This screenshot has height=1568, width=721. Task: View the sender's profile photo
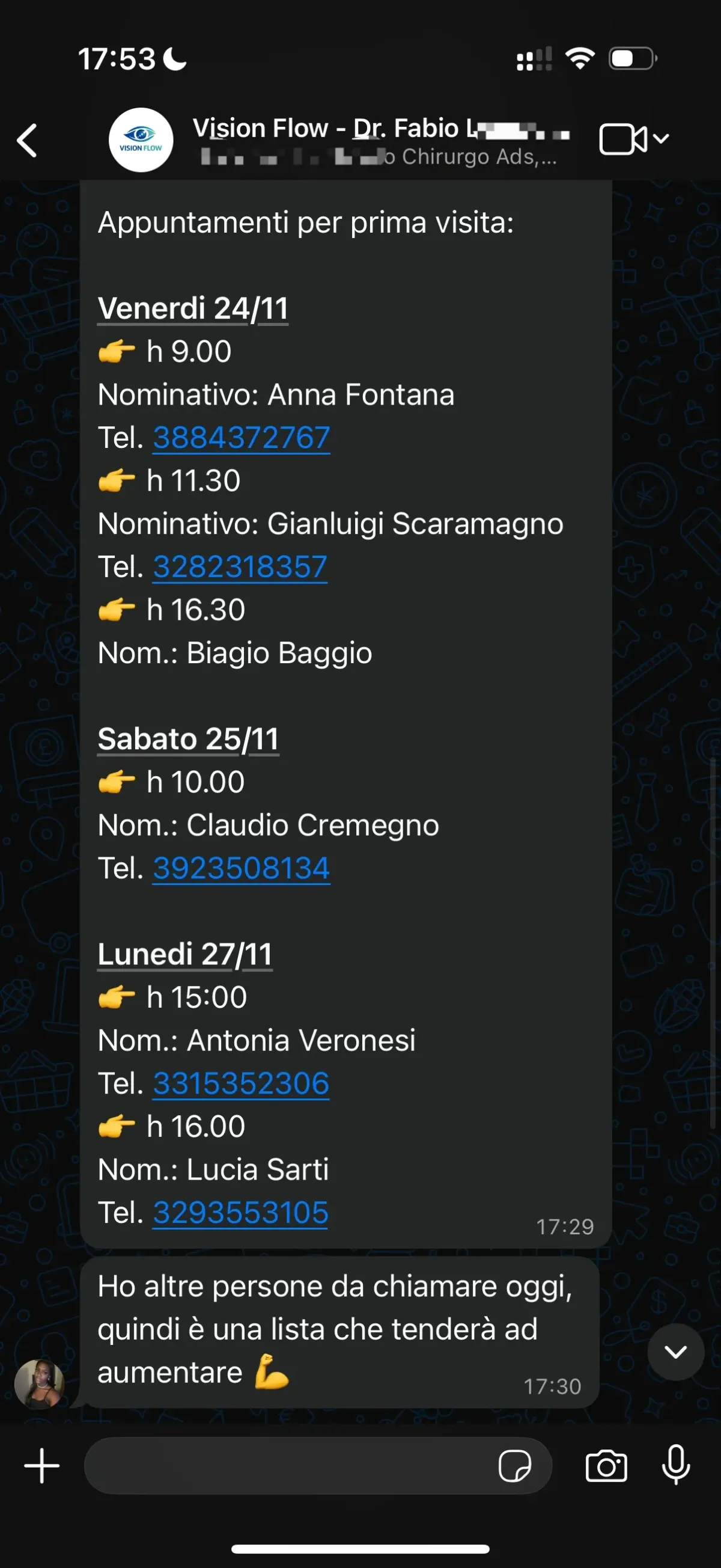click(x=40, y=1383)
